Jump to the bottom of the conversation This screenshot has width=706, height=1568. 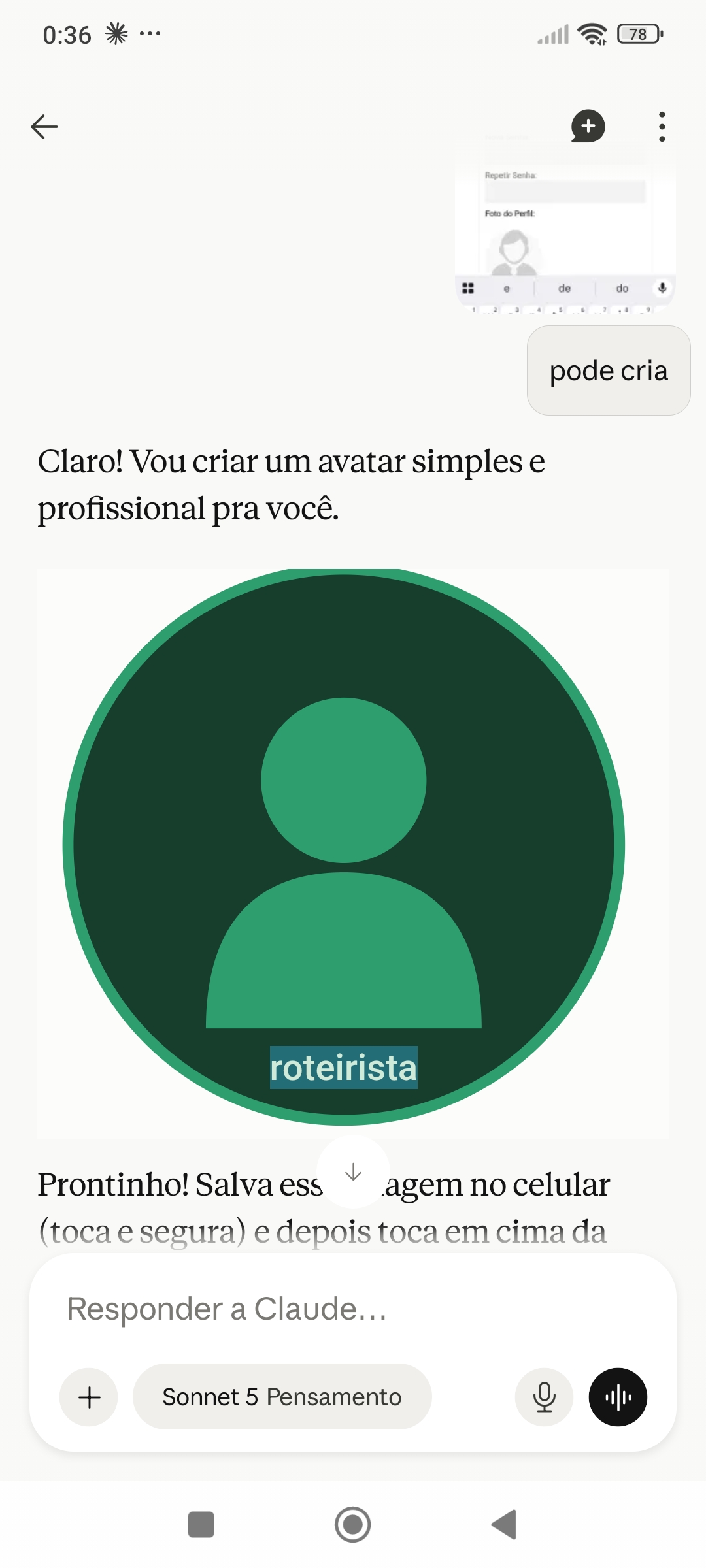coord(353,1172)
